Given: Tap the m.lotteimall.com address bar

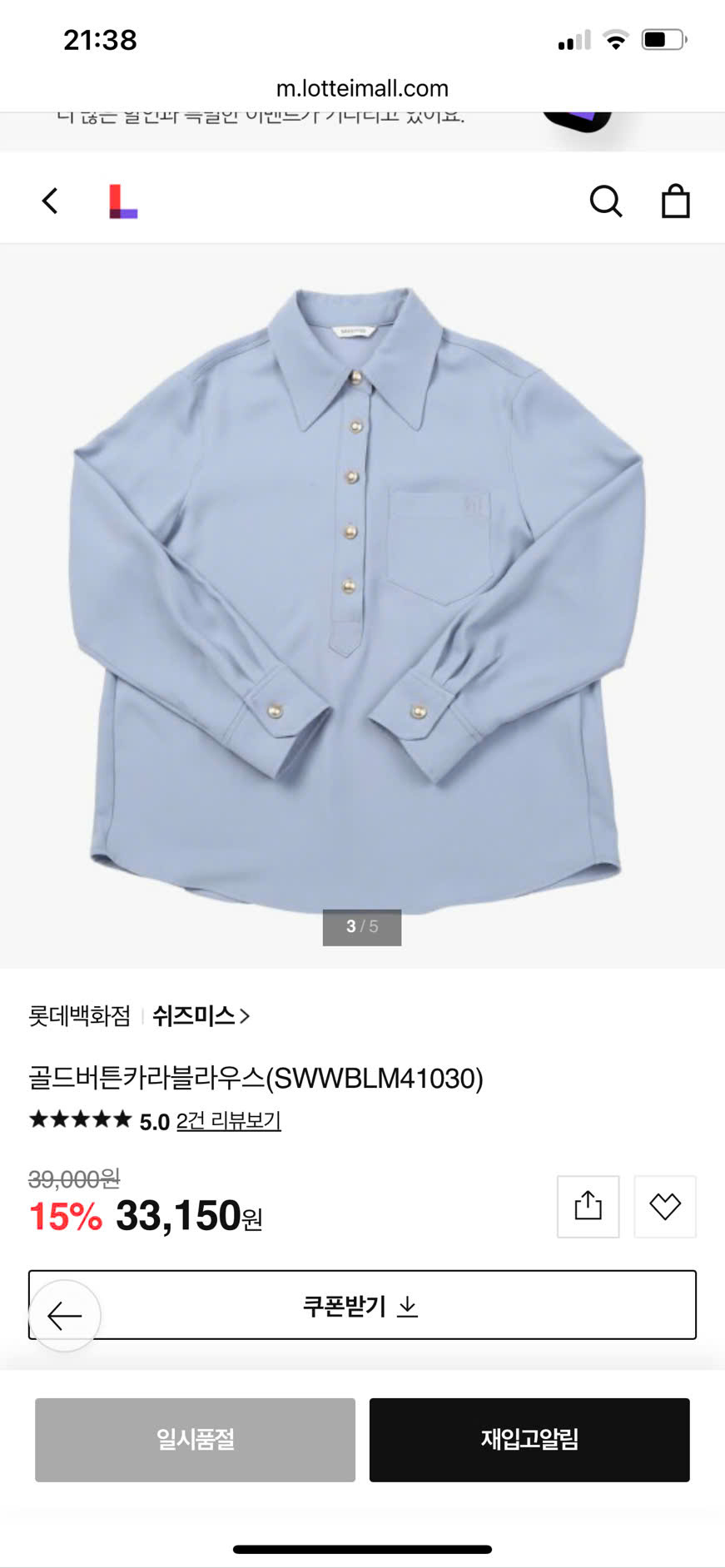Looking at the screenshot, I should tap(362, 88).
